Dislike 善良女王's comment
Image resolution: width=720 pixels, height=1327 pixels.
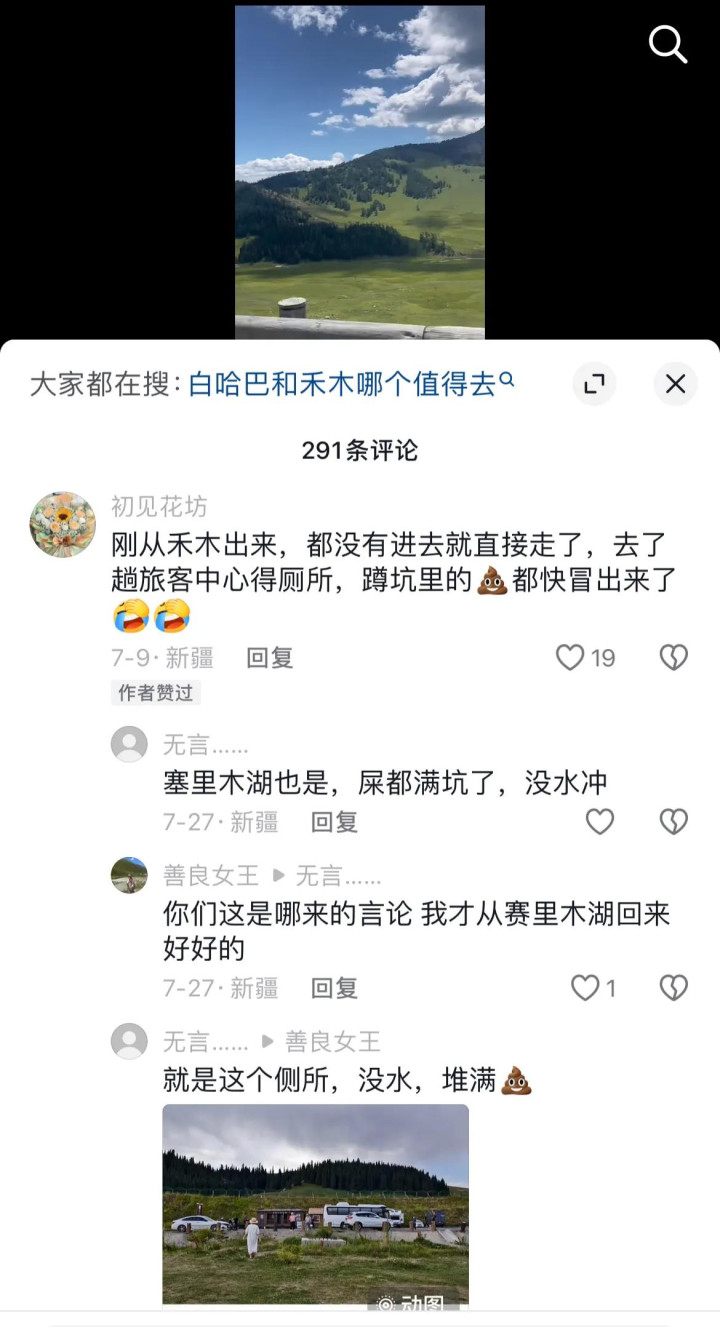(674, 988)
